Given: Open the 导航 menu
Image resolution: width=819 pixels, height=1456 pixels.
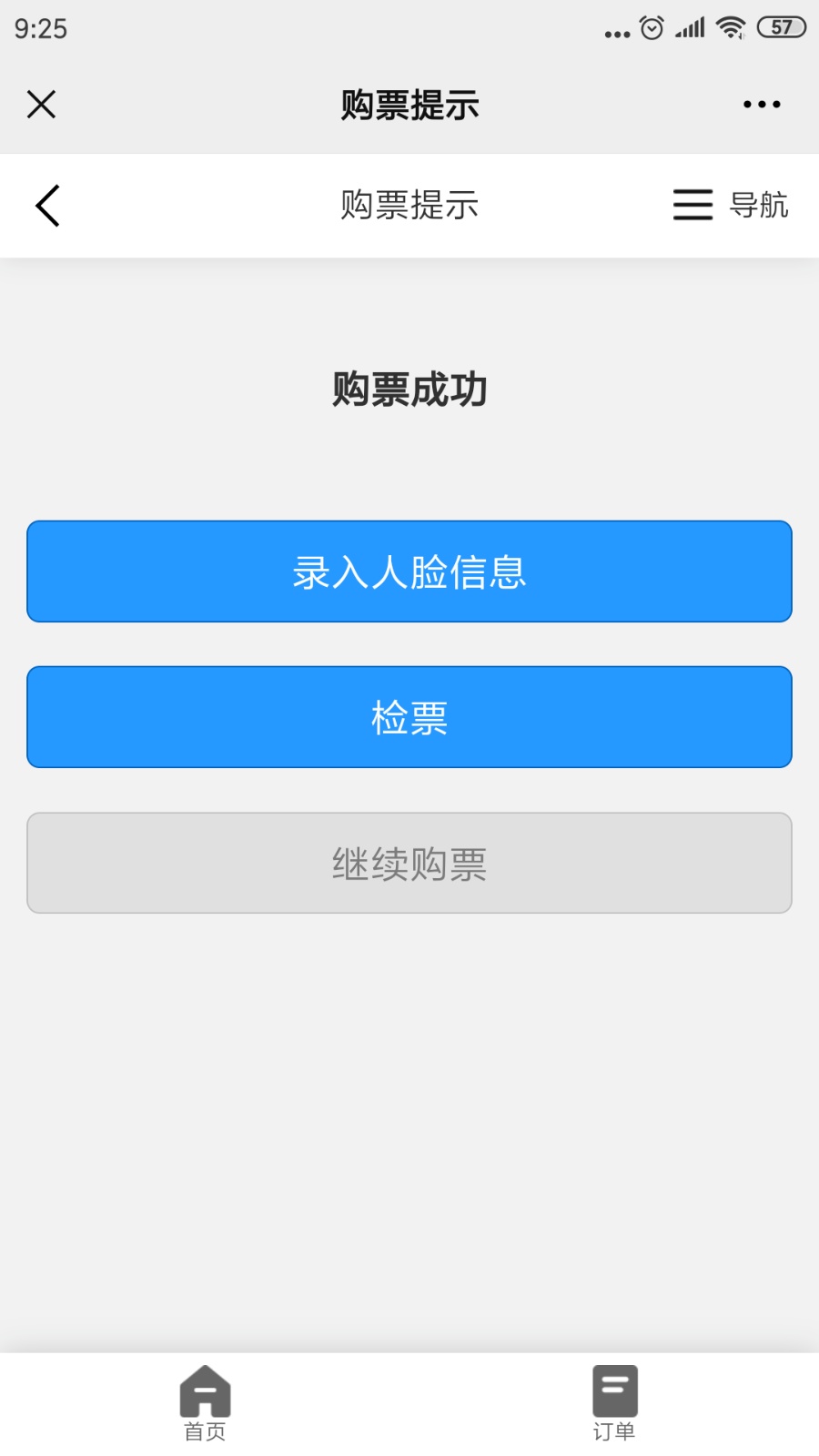Looking at the screenshot, I should tap(731, 205).
